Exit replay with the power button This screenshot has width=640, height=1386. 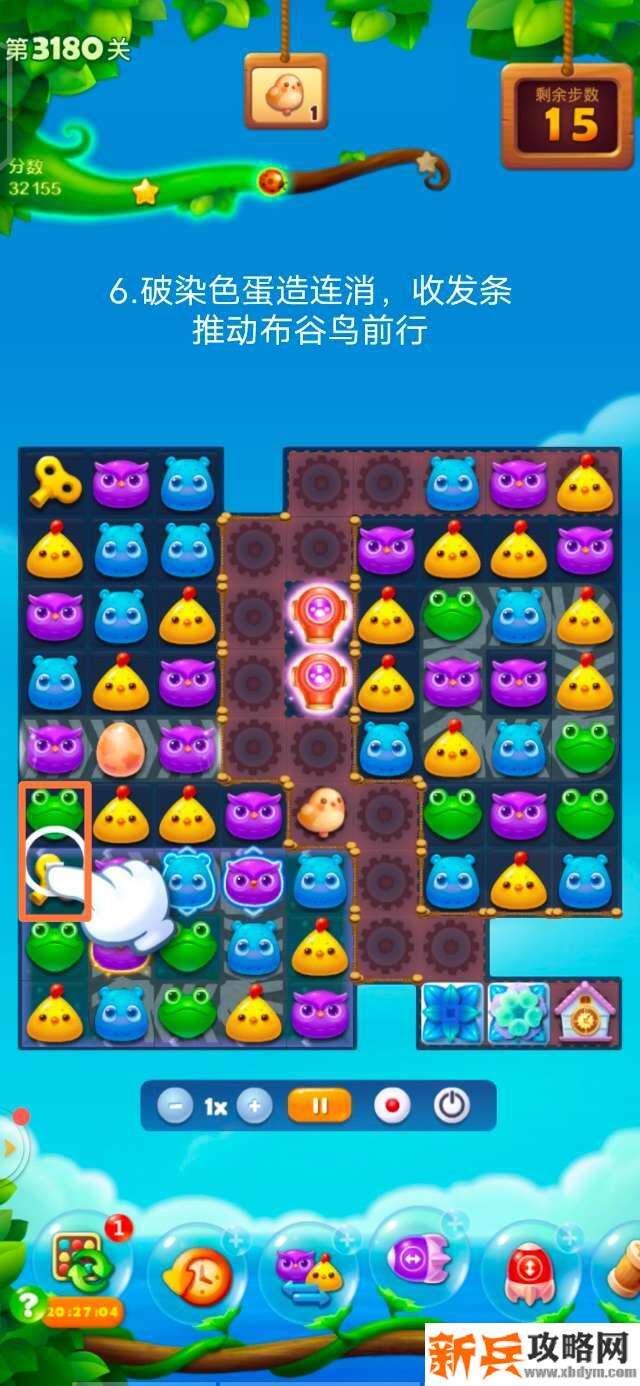(452, 1106)
